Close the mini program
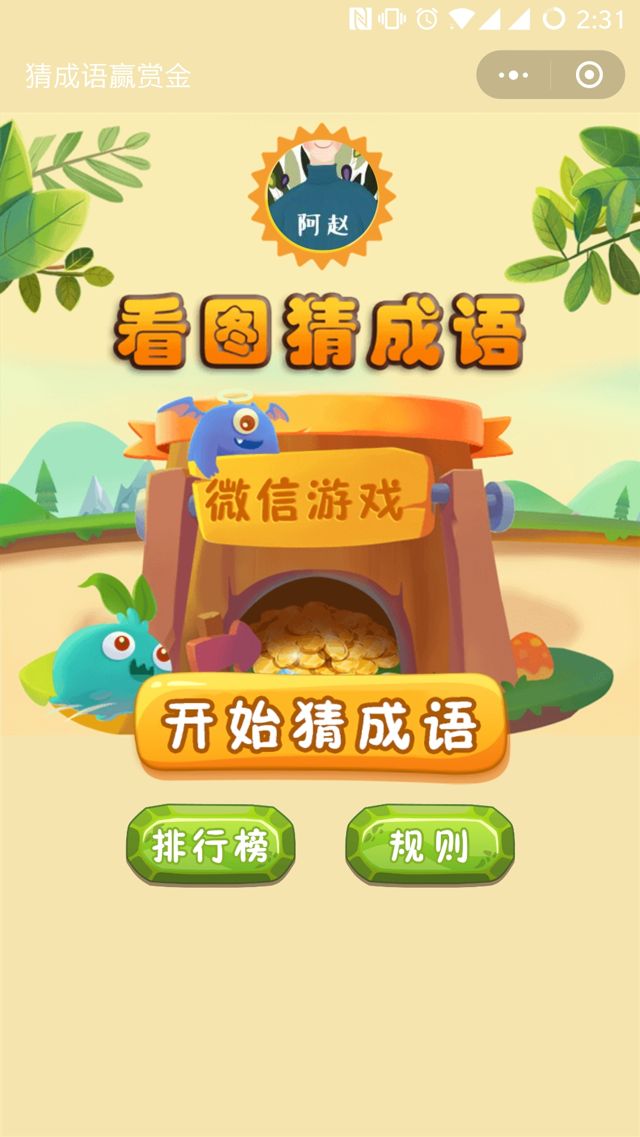The height and width of the screenshot is (1137, 640). pyautogui.click(x=589, y=75)
